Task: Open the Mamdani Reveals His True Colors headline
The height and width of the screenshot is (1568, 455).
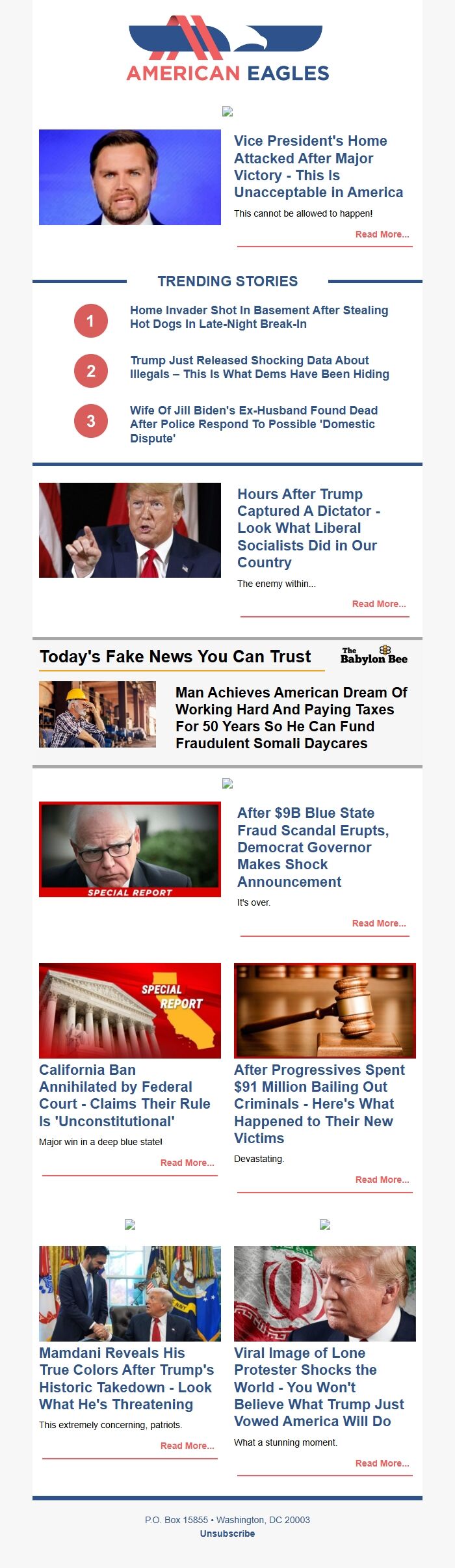Action: tap(126, 1378)
